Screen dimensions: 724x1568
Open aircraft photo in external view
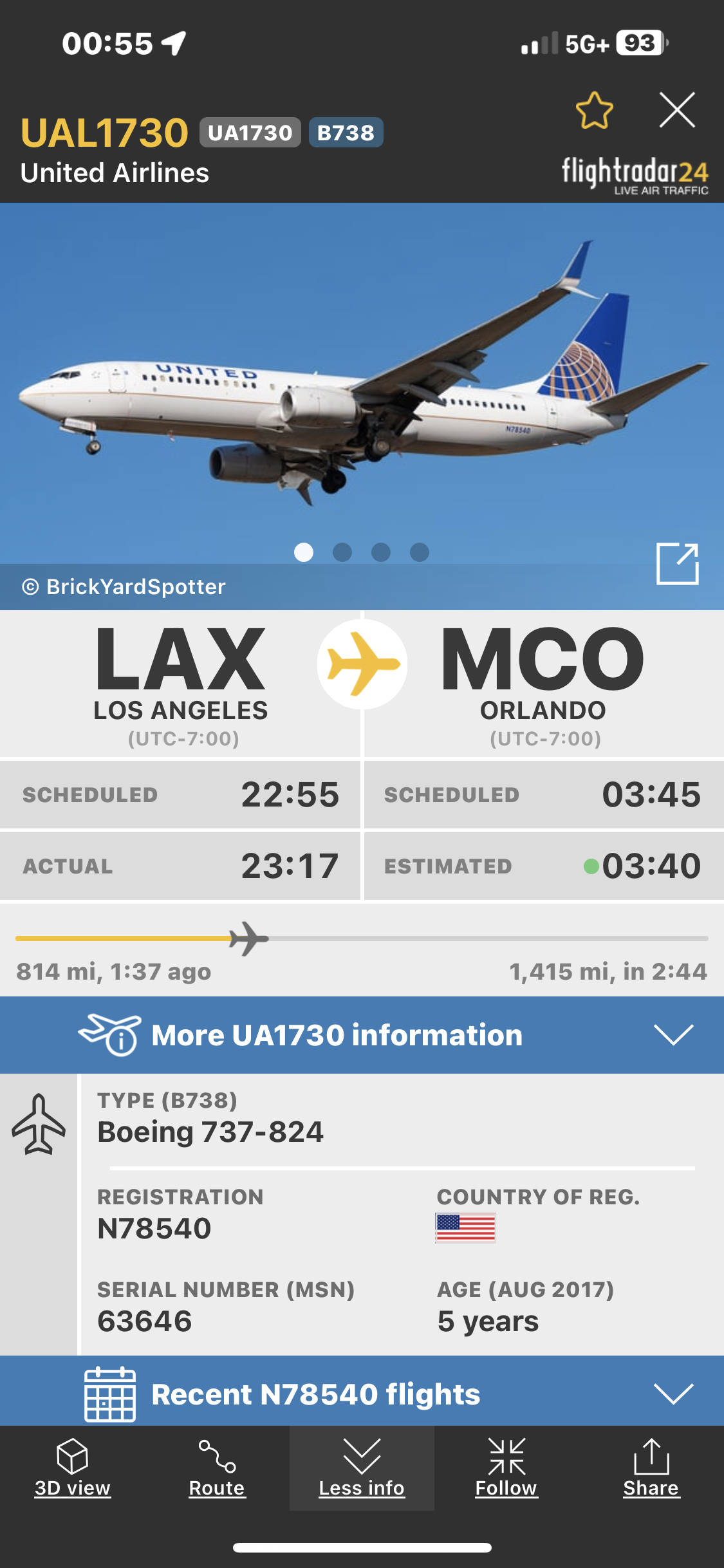point(677,564)
